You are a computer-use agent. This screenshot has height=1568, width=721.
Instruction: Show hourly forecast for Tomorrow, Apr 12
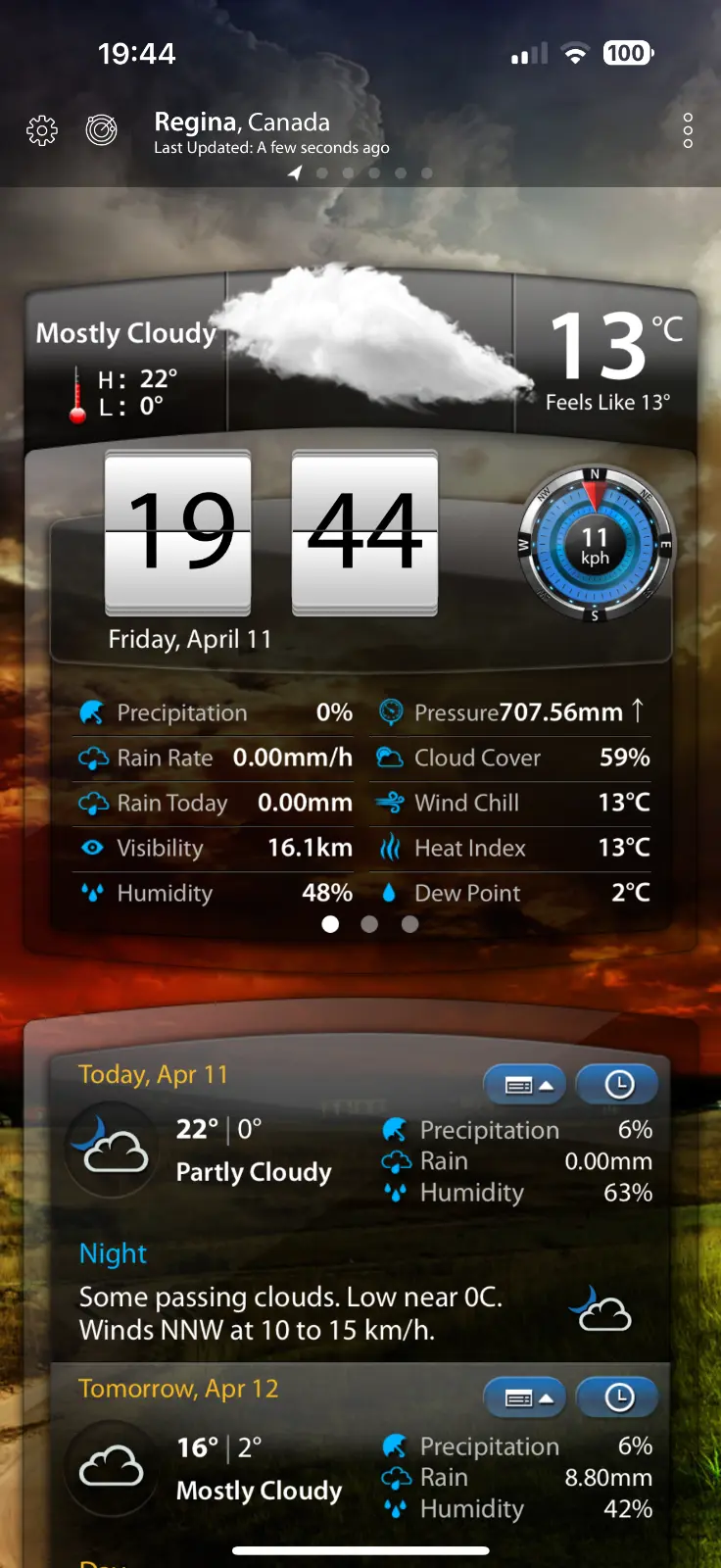(x=617, y=1397)
